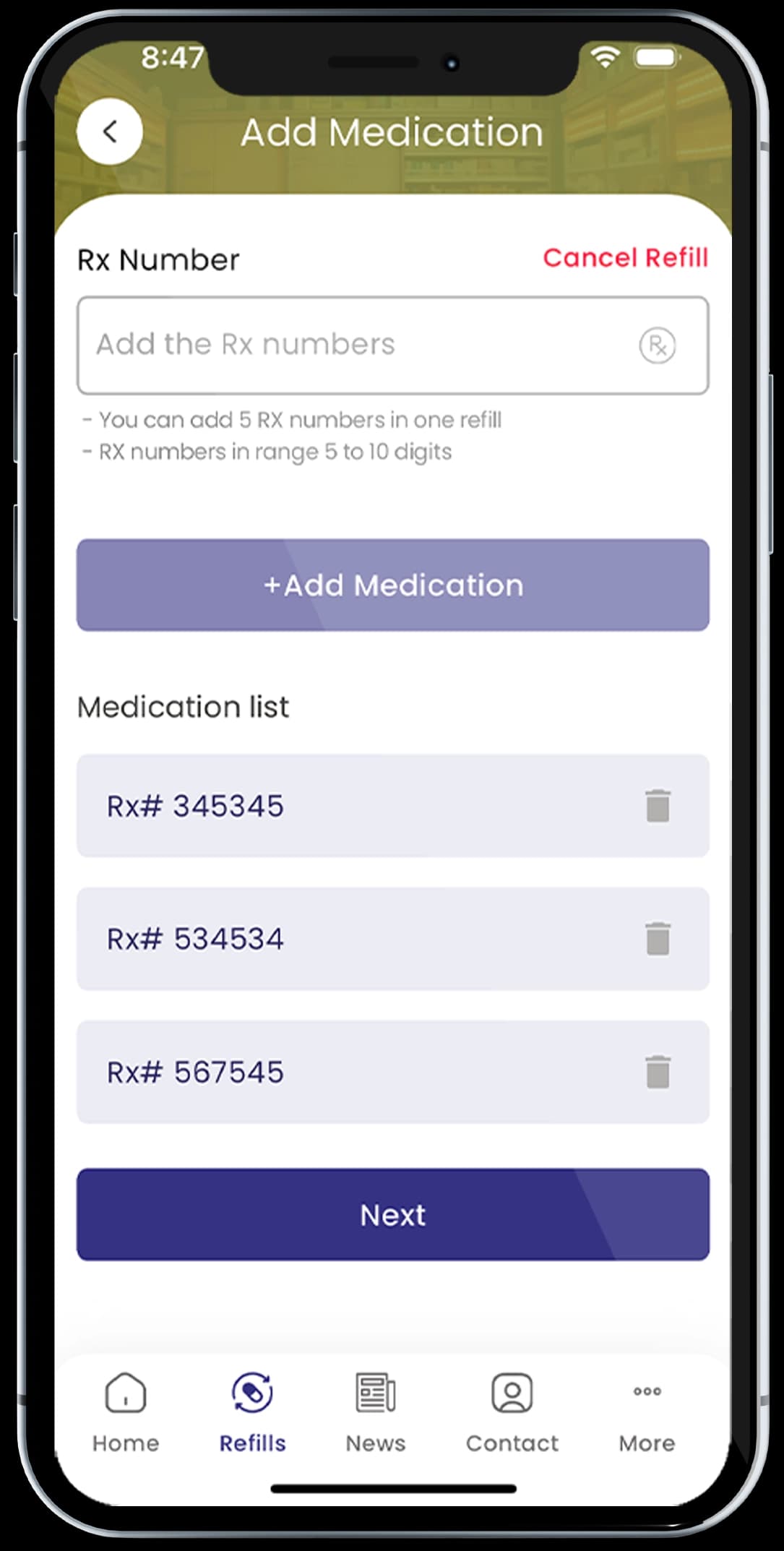
Task: Open the Refills tab
Action: (252, 1411)
